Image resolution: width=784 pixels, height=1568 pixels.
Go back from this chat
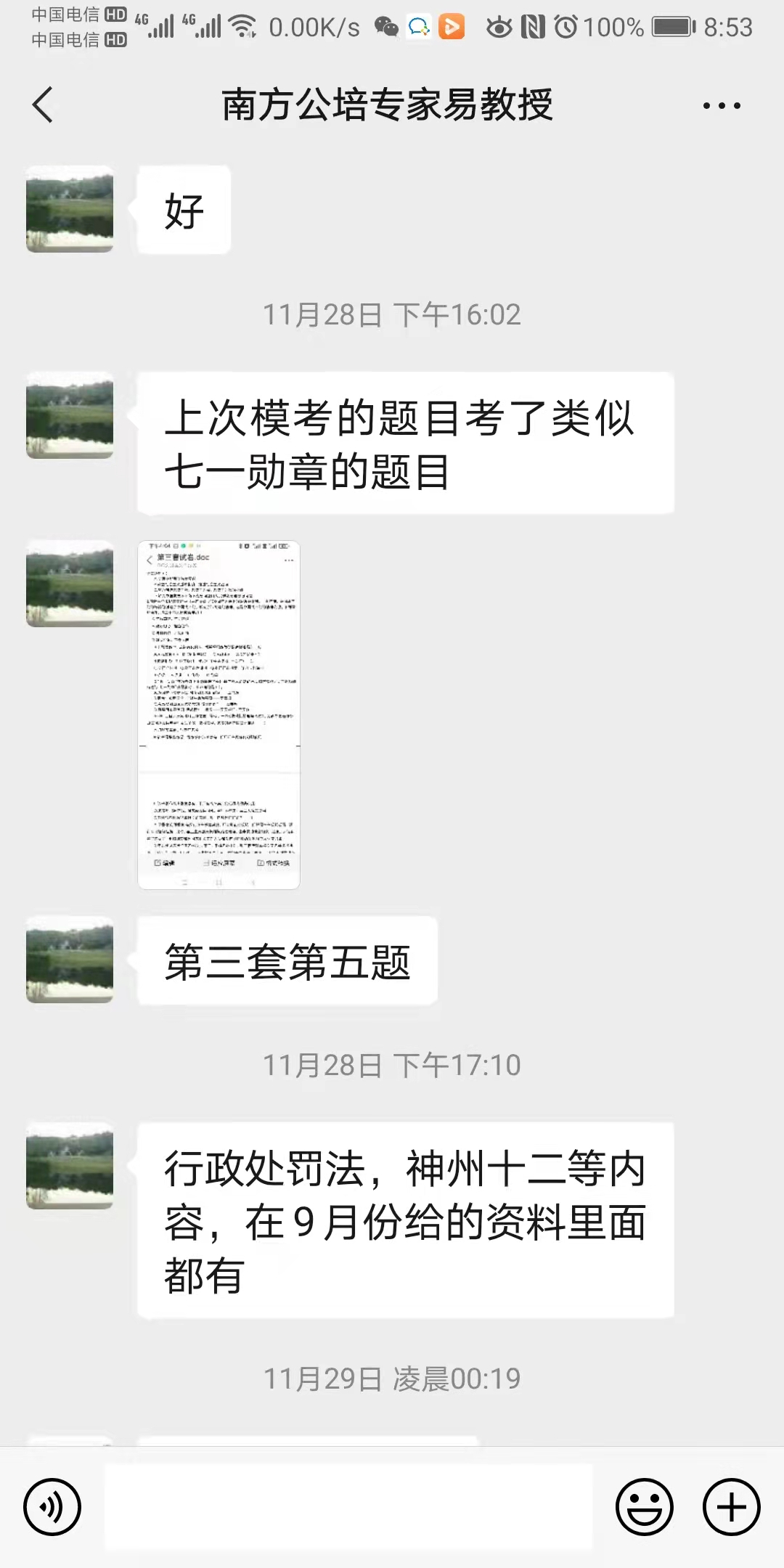(44, 105)
